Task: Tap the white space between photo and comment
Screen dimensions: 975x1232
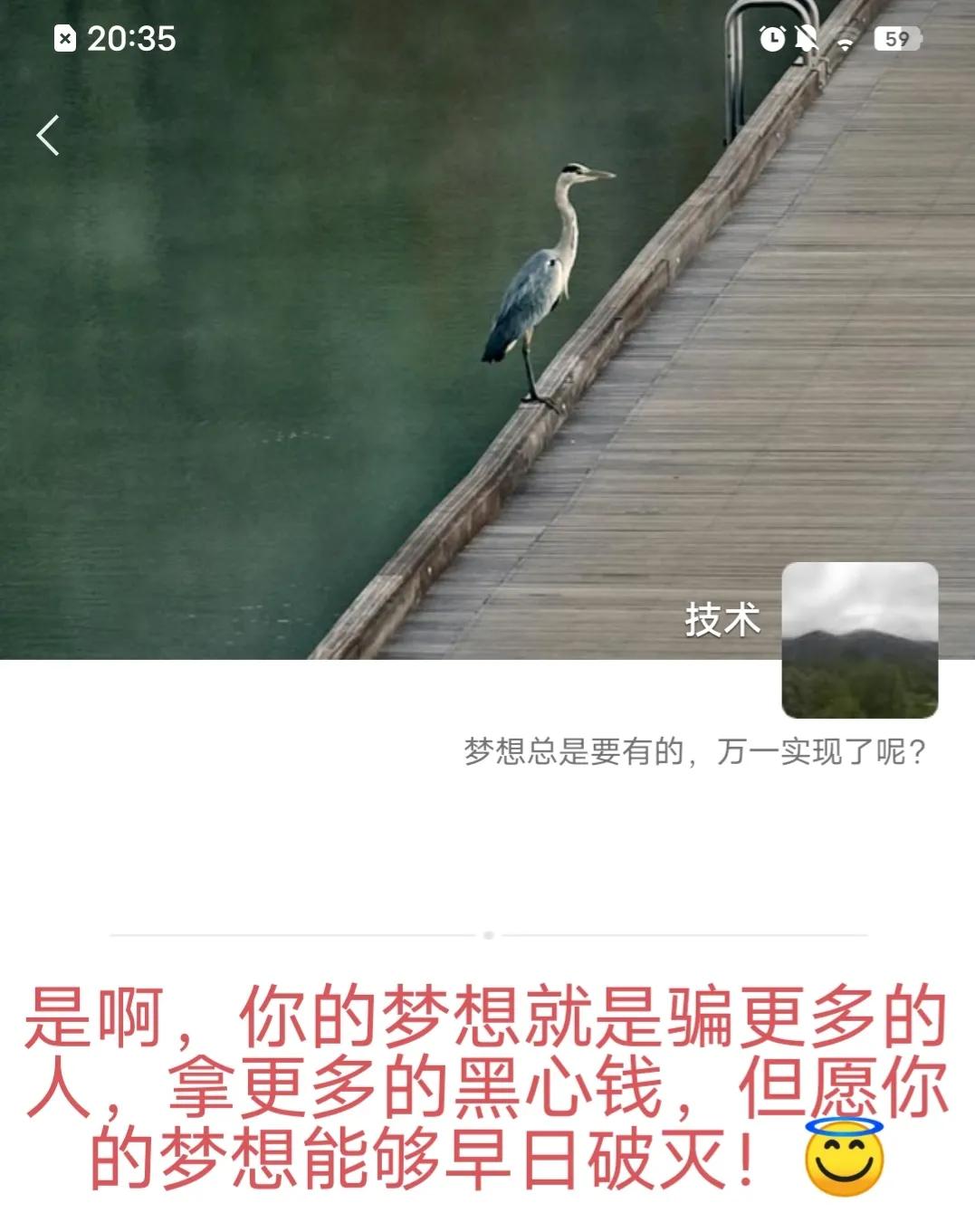Action: point(487,842)
